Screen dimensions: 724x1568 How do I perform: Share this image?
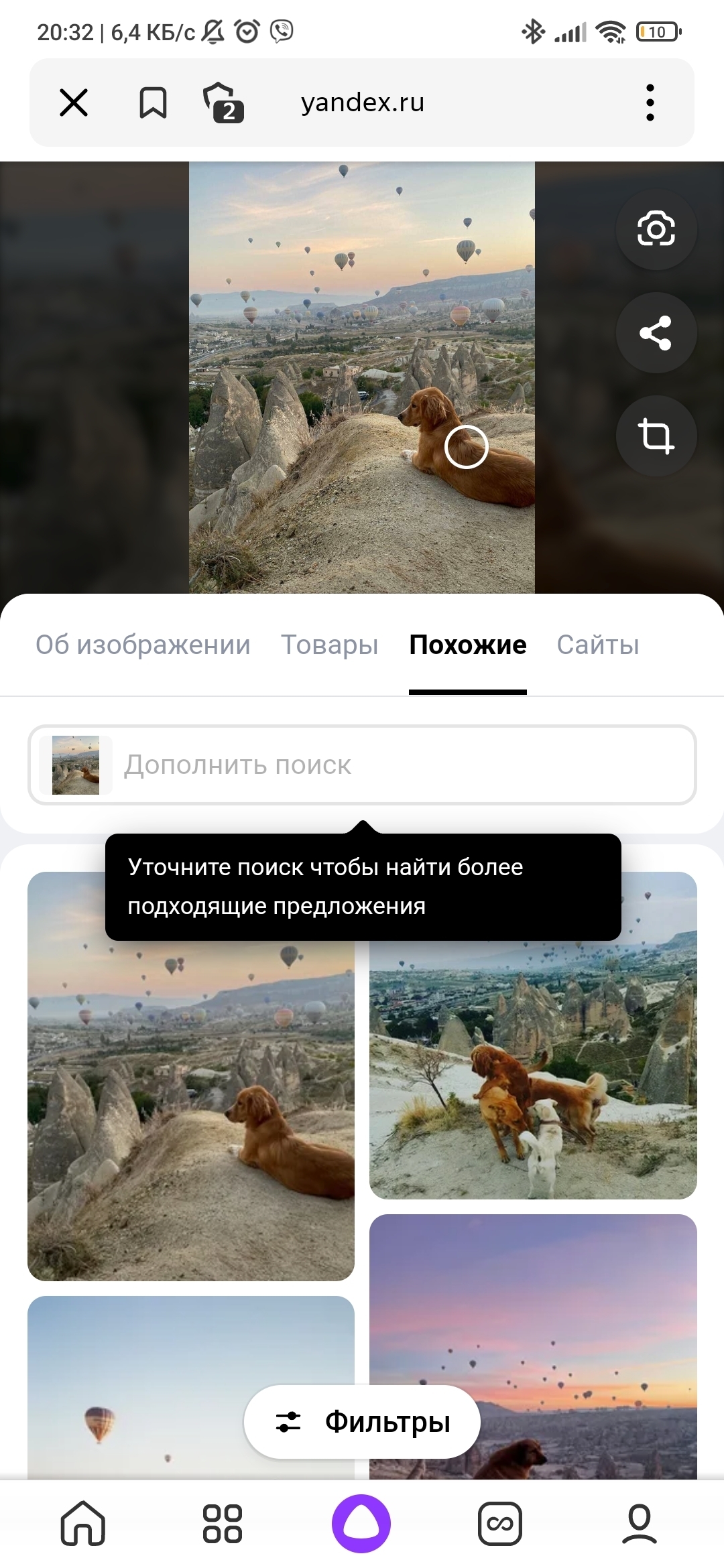(656, 333)
